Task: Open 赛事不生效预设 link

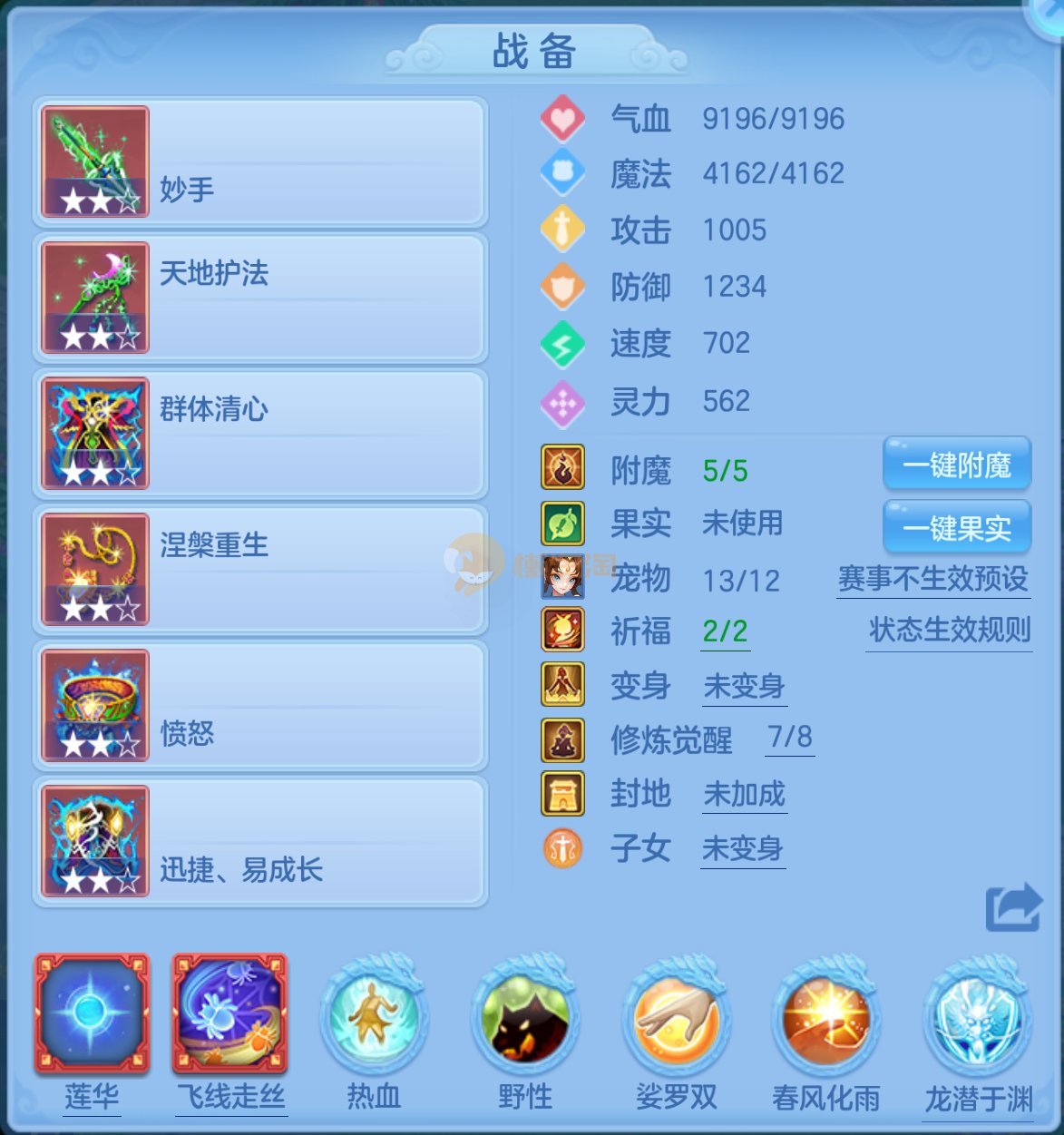Action: 933,579
